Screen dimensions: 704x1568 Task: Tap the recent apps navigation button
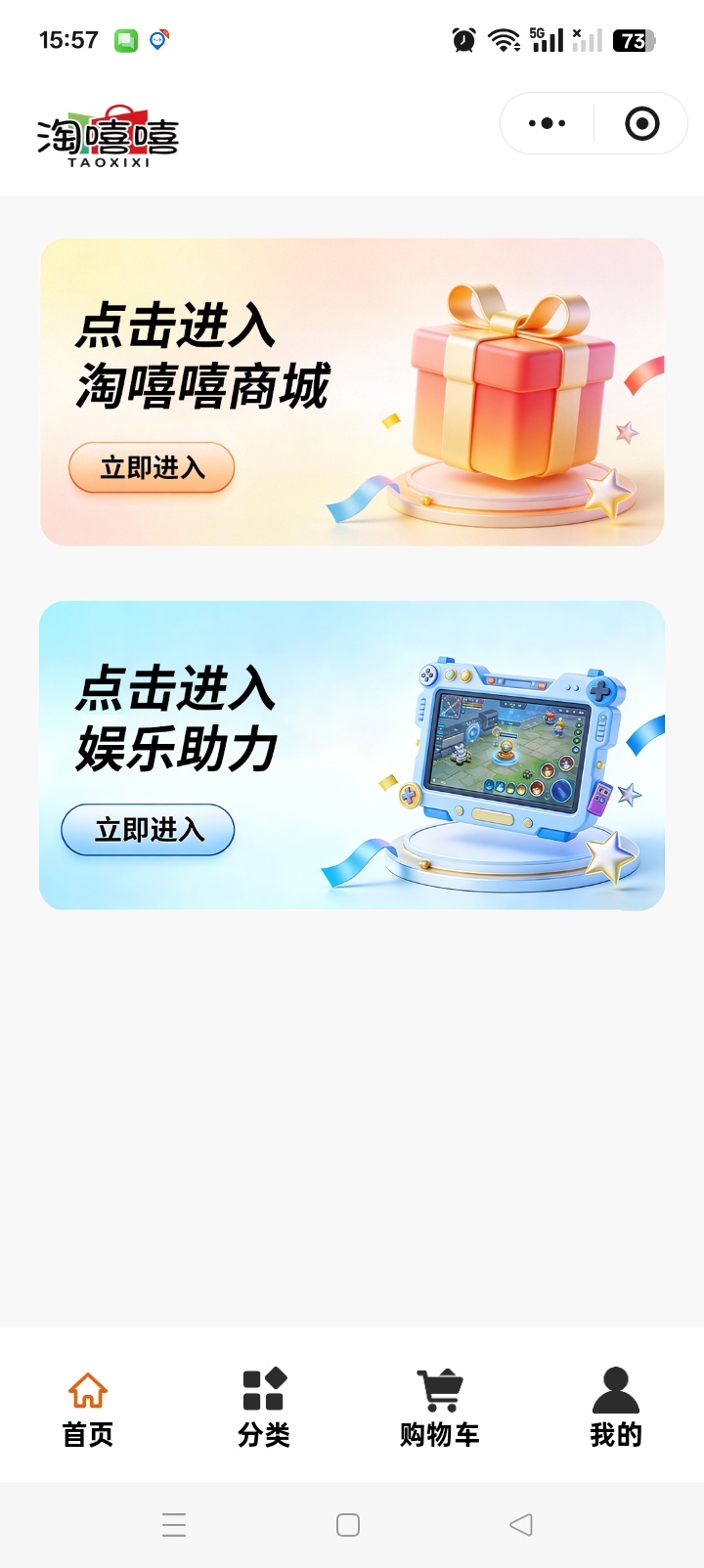pos(174,1524)
